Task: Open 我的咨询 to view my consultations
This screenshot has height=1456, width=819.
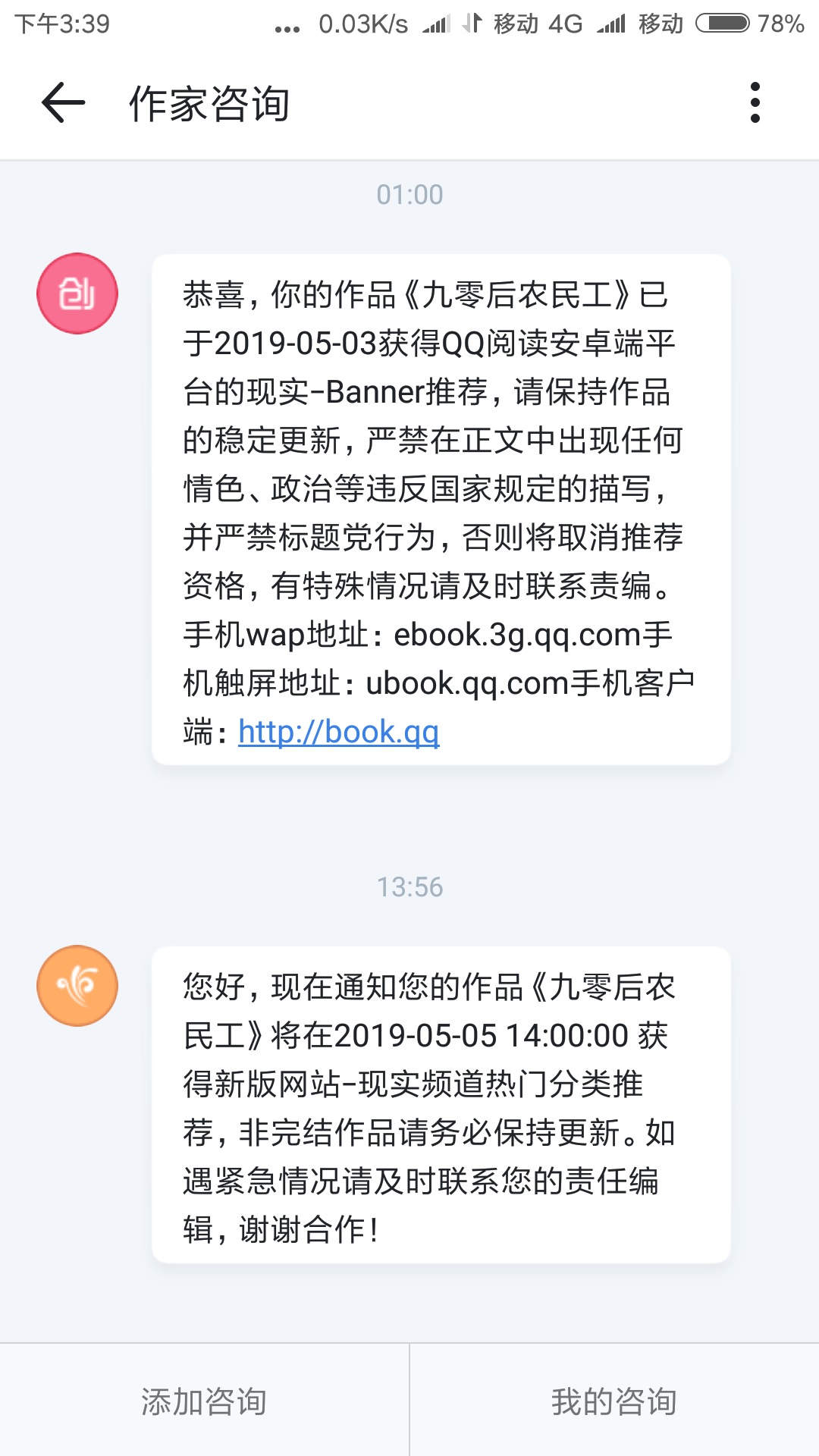Action: pyautogui.click(x=614, y=1401)
